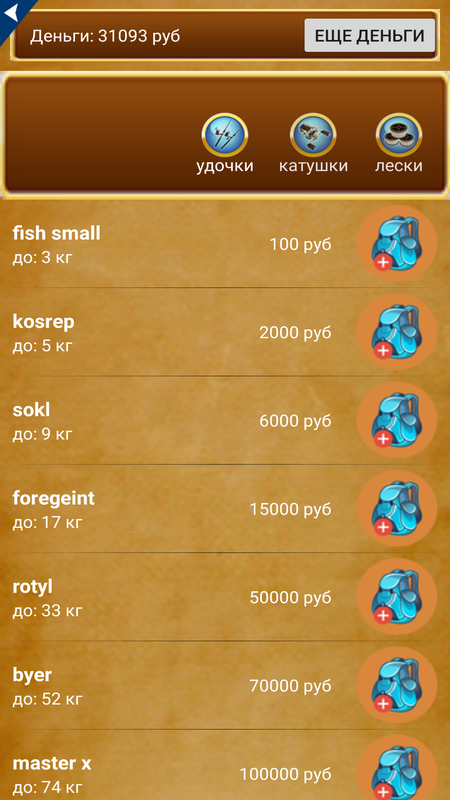
Task: Go back using the top-left arrow
Action: 12,14
